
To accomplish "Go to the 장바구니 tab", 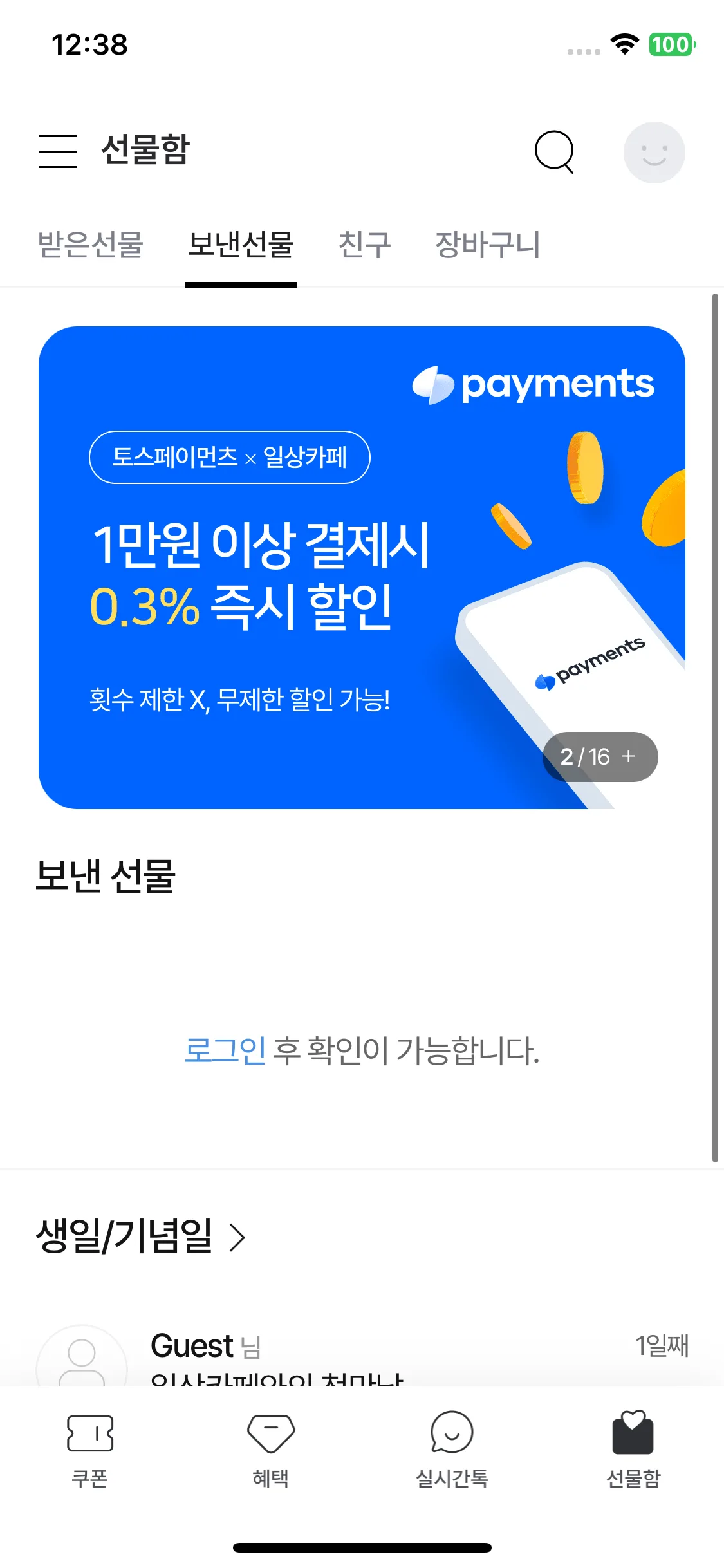I will click(x=488, y=245).
